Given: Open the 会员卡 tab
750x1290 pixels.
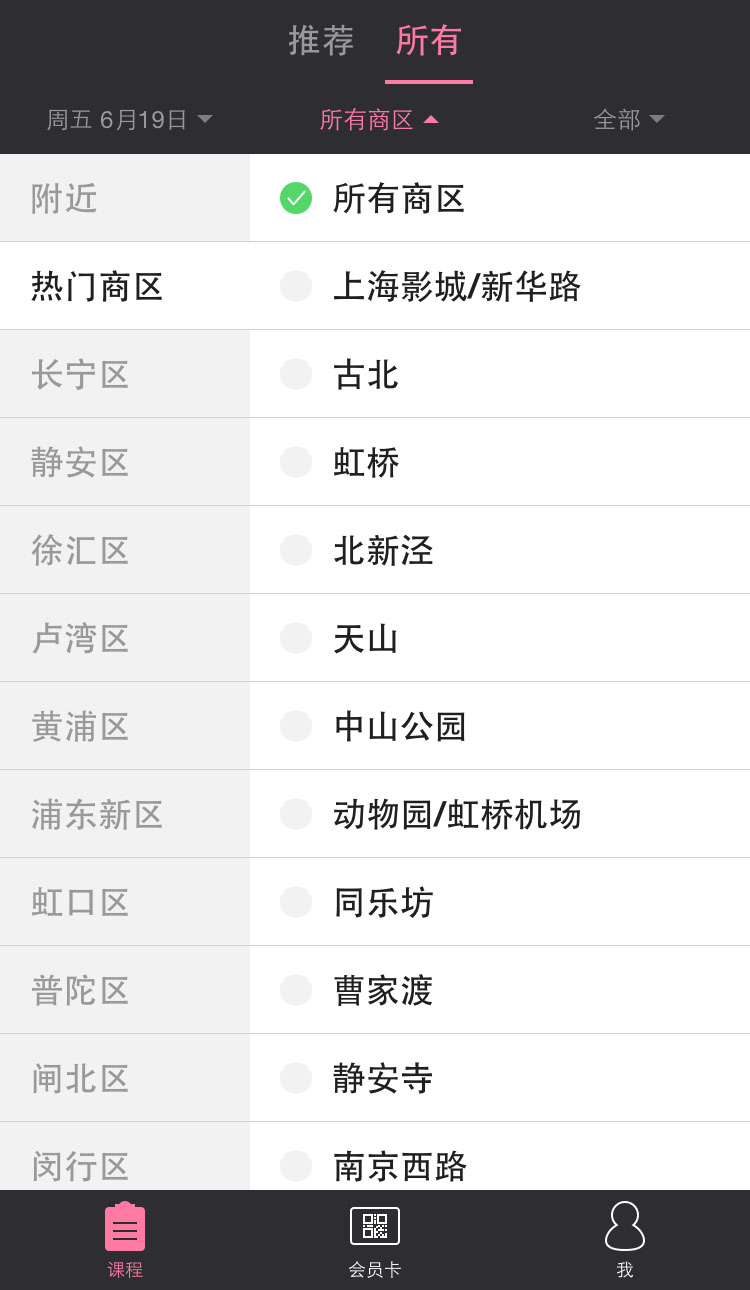Looking at the screenshot, I should [375, 1241].
